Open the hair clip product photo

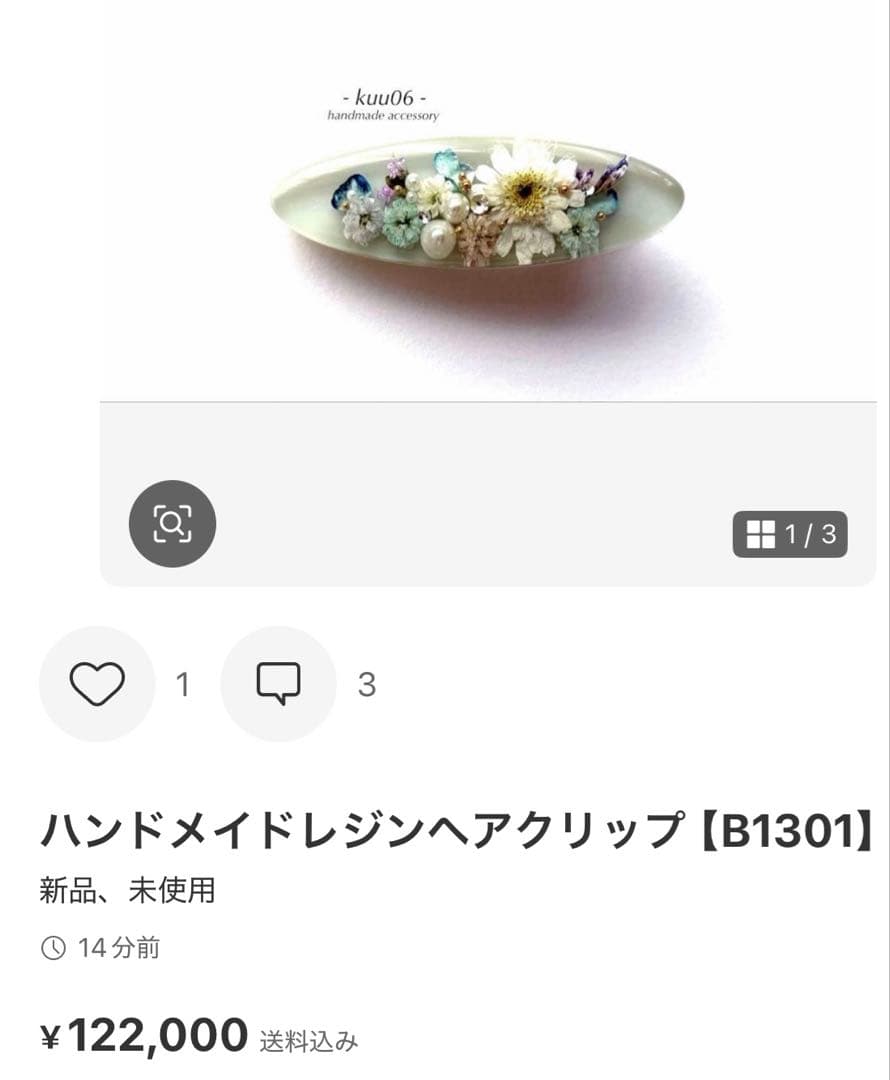[x=478, y=205]
